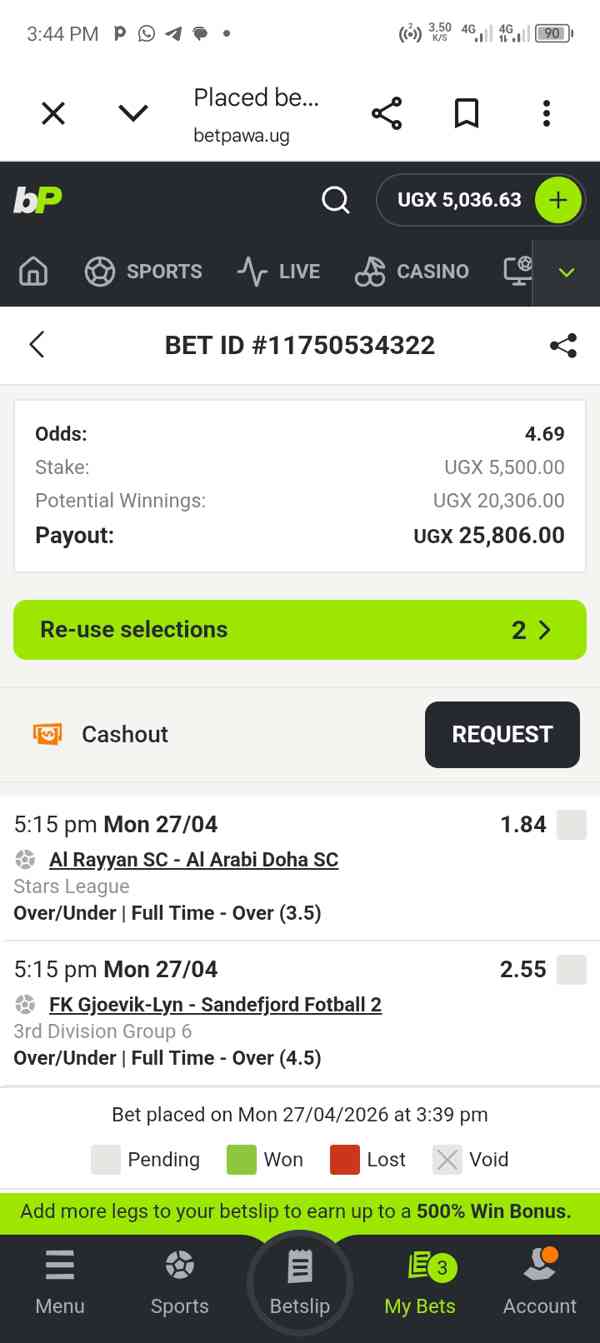Screen dimensions: 600x1343
Task: Close the browser tab with X
Action: pyautogui.click(x=53, y=113)
